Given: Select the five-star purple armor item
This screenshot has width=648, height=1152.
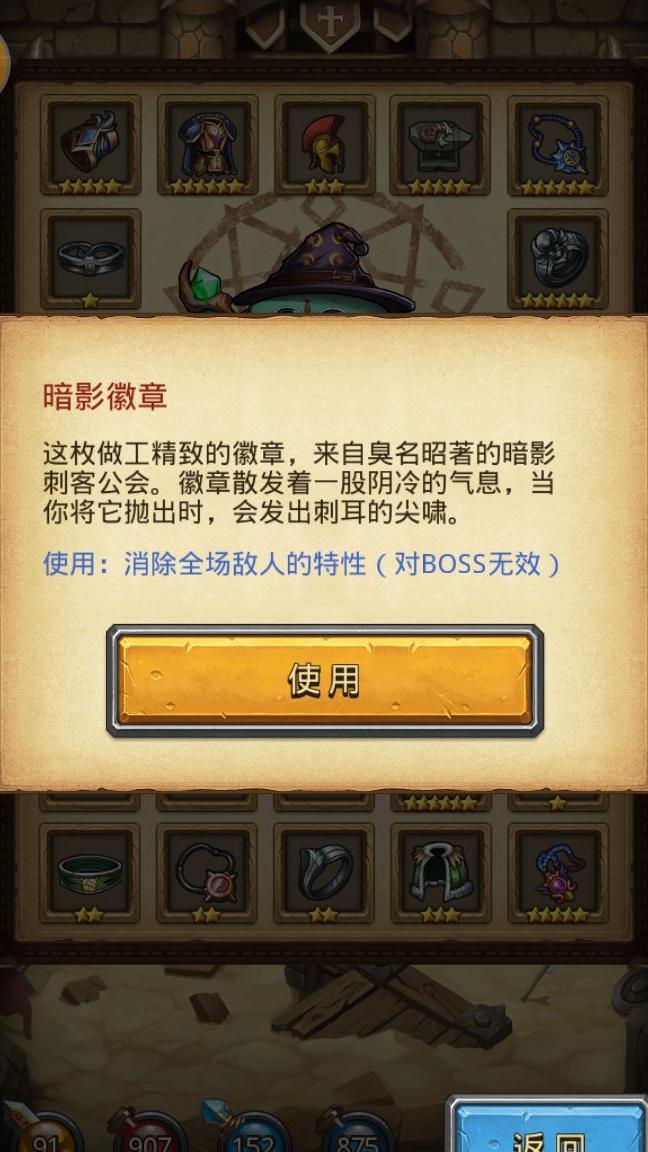Looking at the screenshot, I should (x=207, y=144).
